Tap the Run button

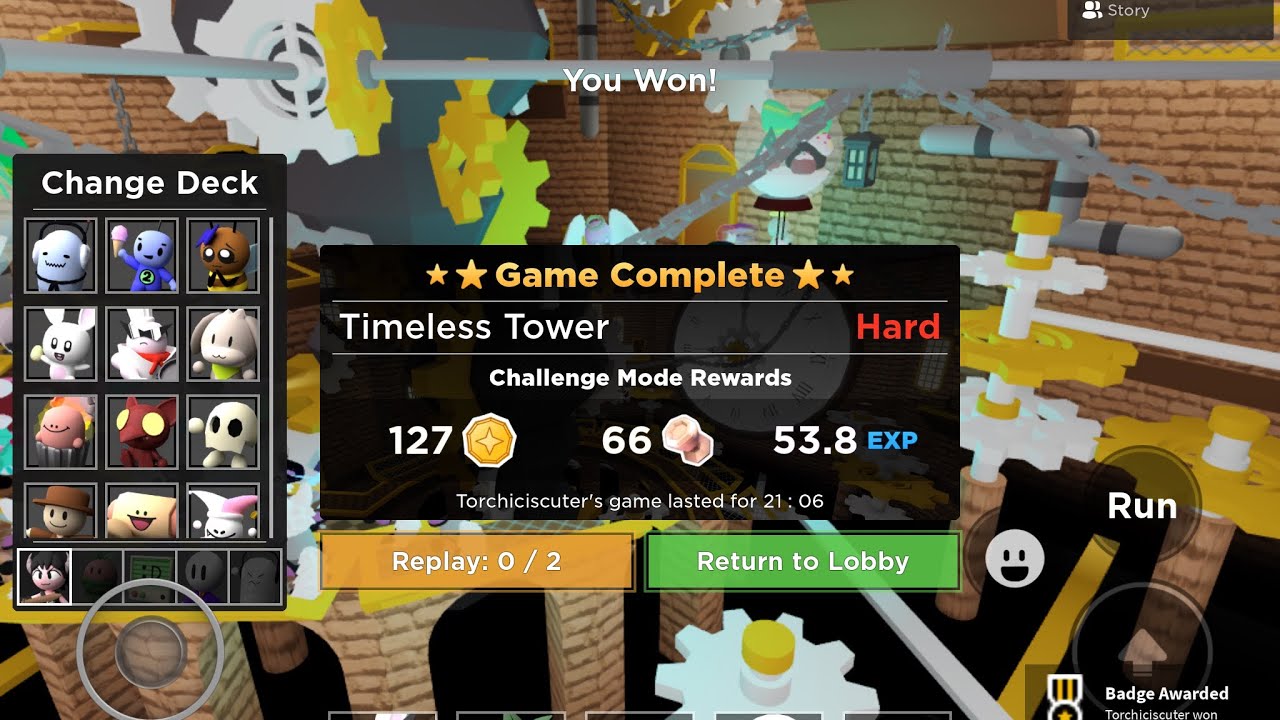1142,507
